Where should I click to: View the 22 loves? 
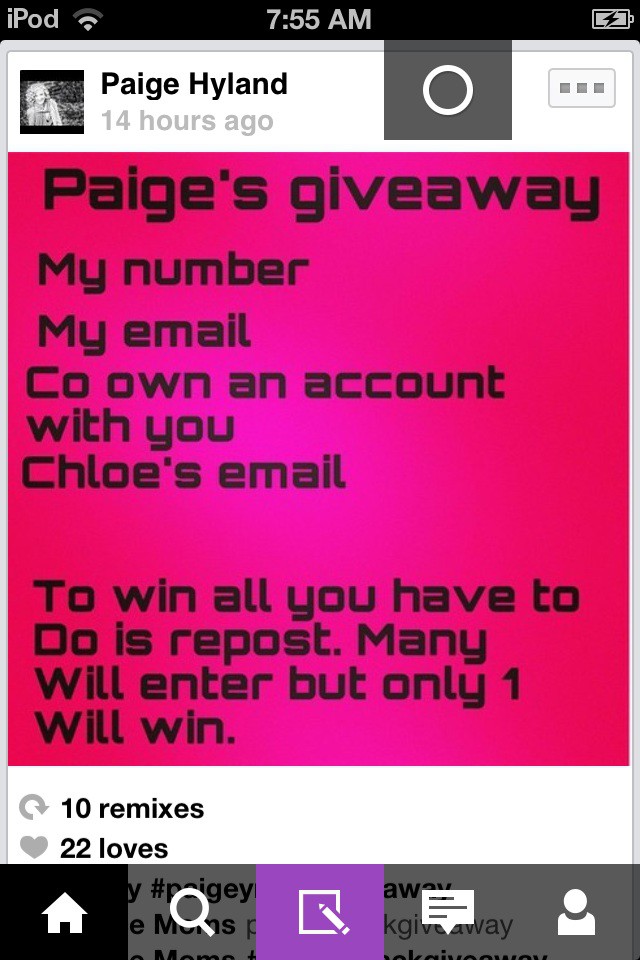coord(113,848)
